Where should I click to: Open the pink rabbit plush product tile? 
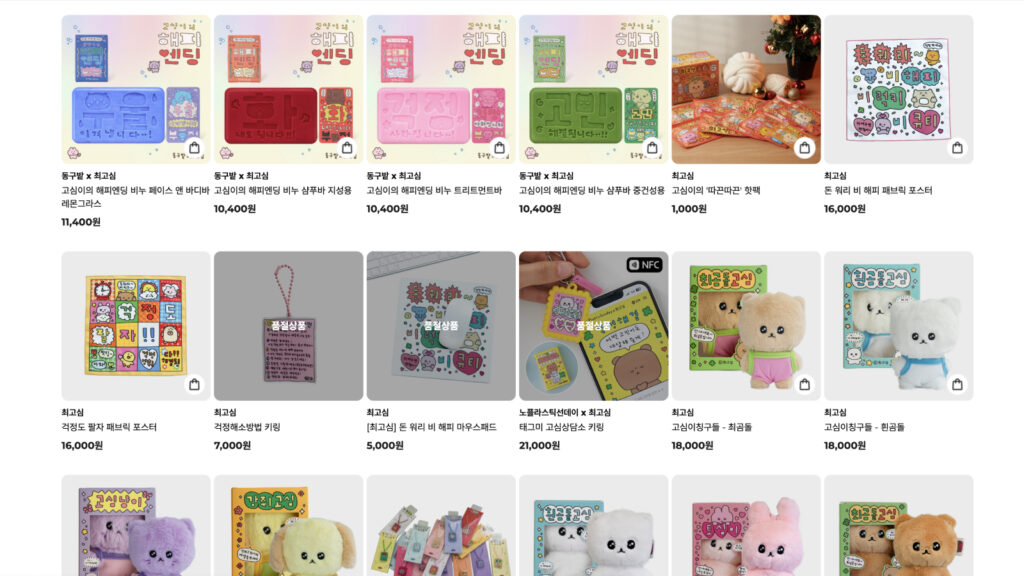[x=745, y=526]
